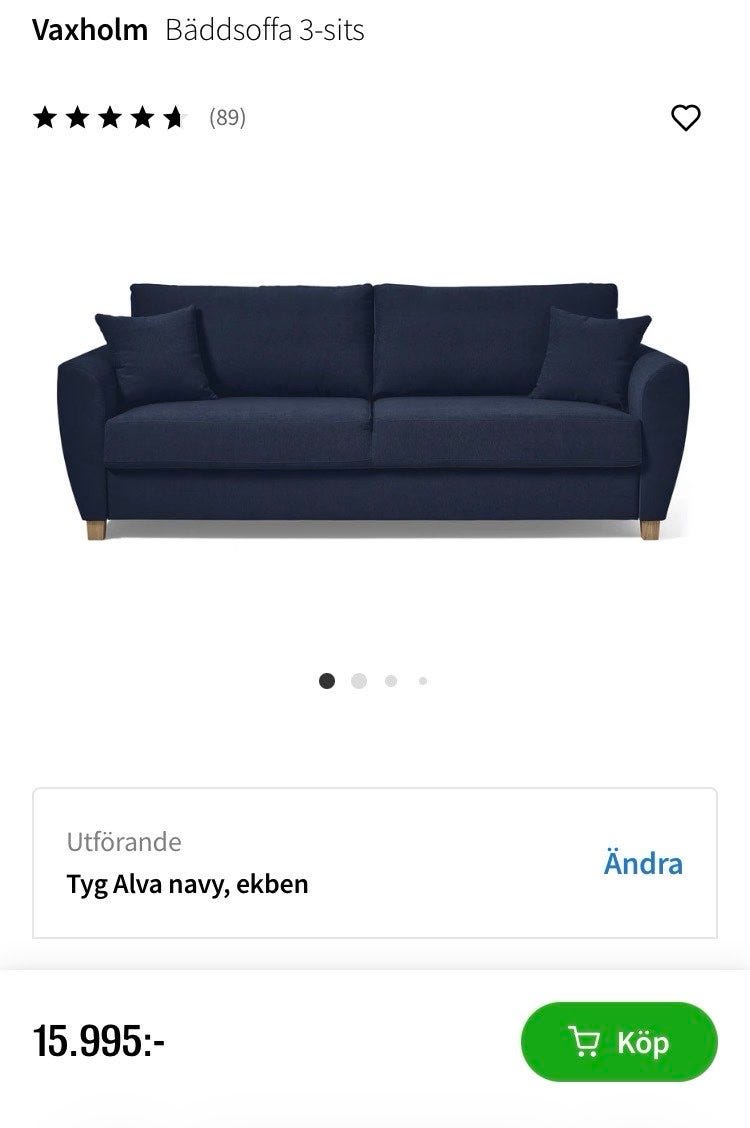Select the second carousel dot
This screenshot has width=750, height=1128.
click(358, 680)
